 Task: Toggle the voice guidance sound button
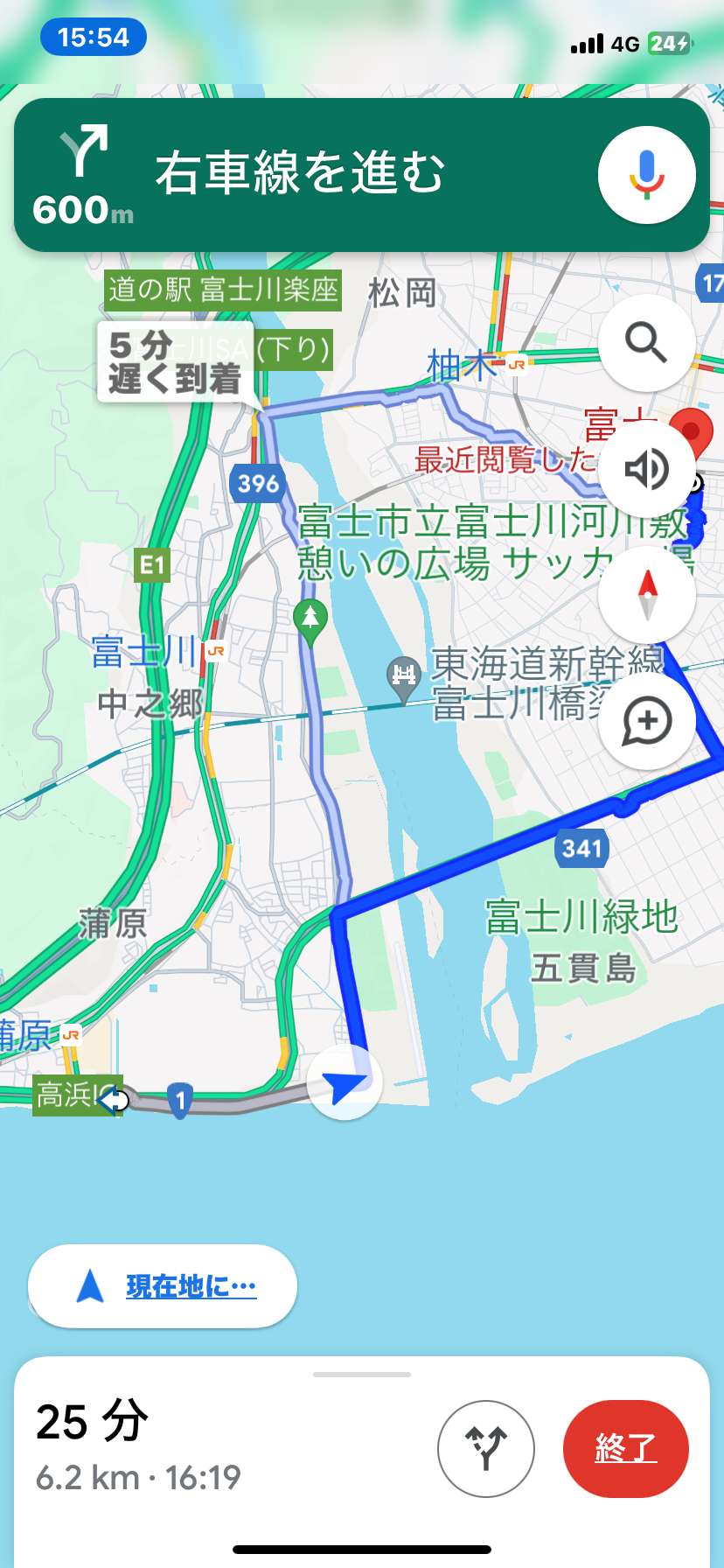tap(646, 469)
